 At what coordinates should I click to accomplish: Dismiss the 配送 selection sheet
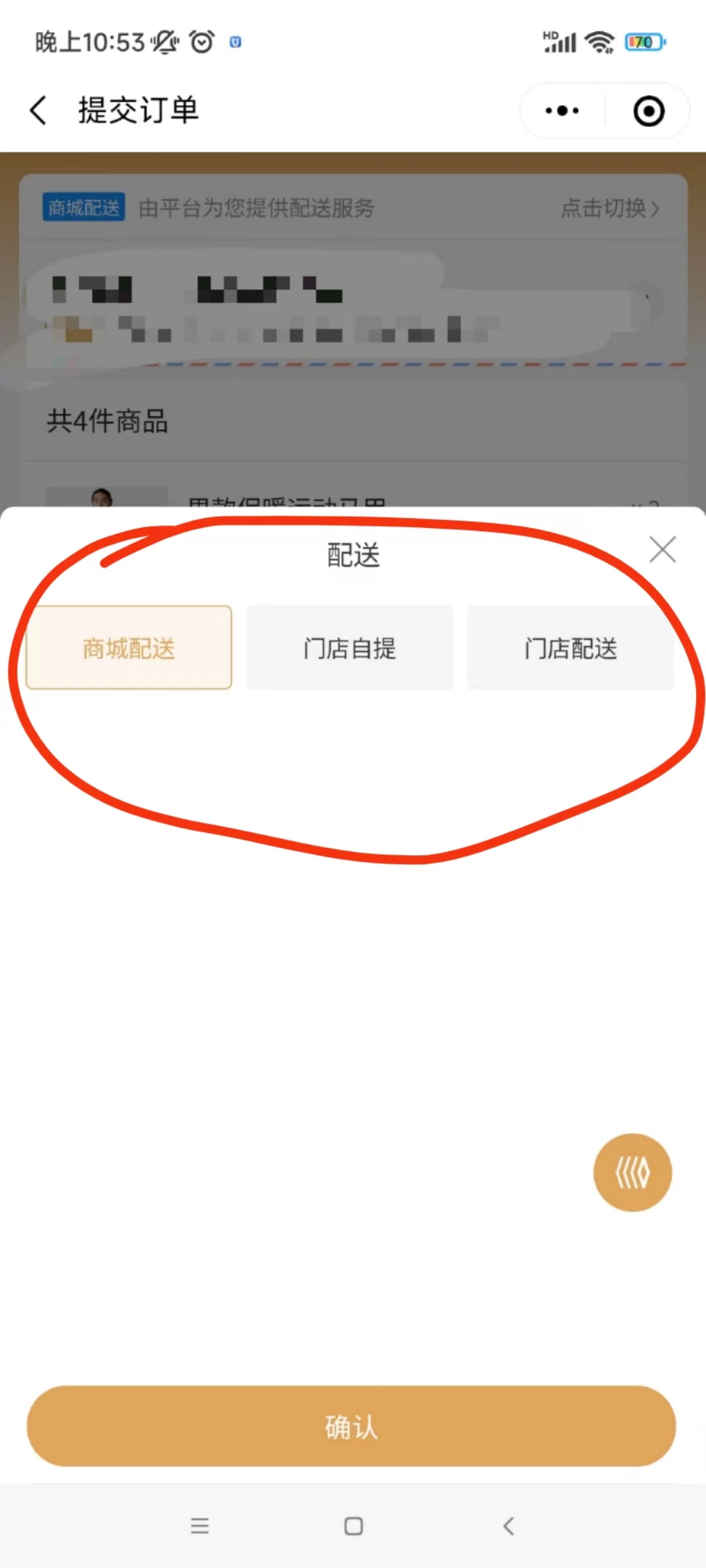coord(662,549)
